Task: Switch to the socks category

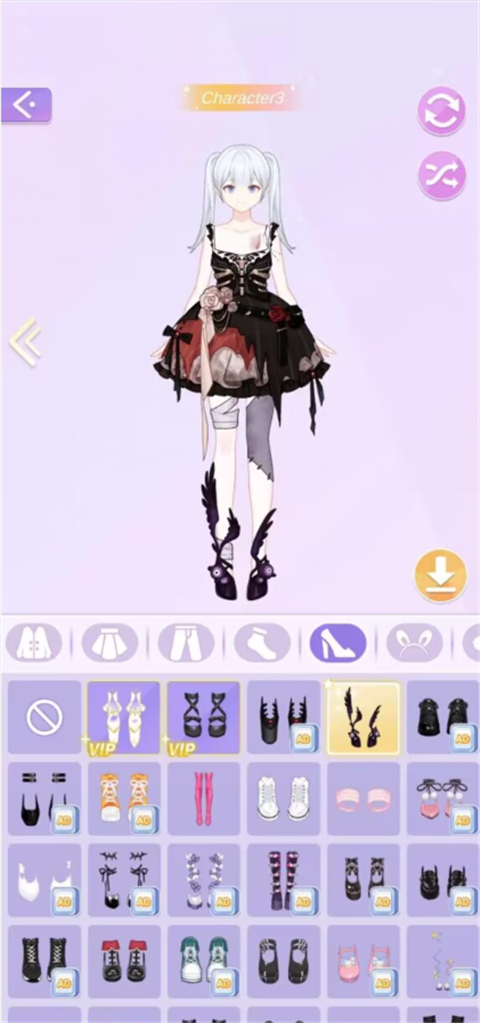Action: (262, 643)
